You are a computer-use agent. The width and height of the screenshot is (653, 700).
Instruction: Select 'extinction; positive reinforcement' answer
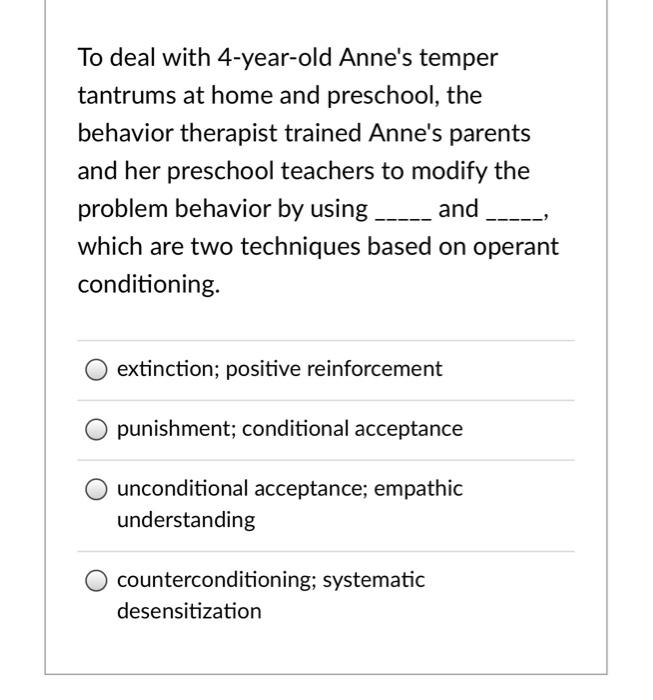(x=97, y=369)
